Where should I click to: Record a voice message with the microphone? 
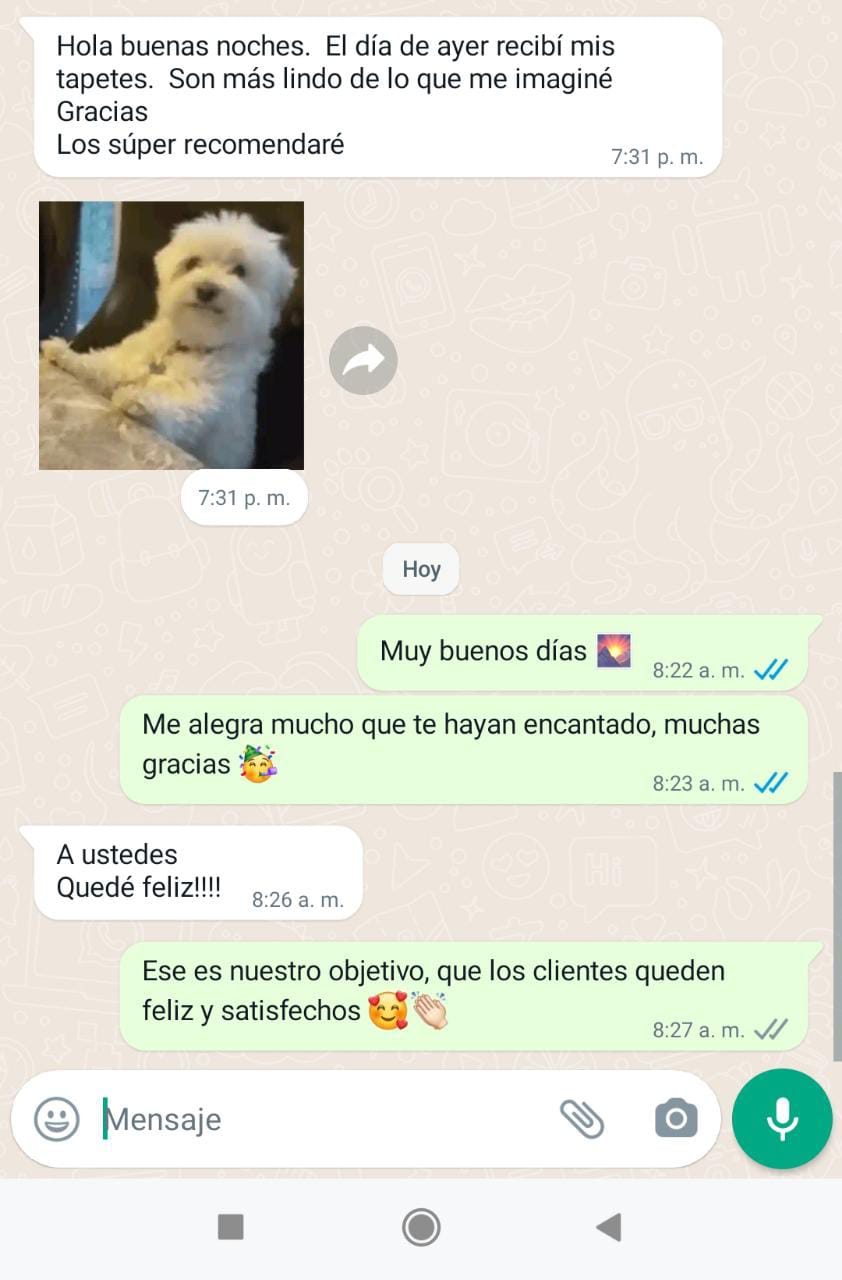(x=782, y=1119)
